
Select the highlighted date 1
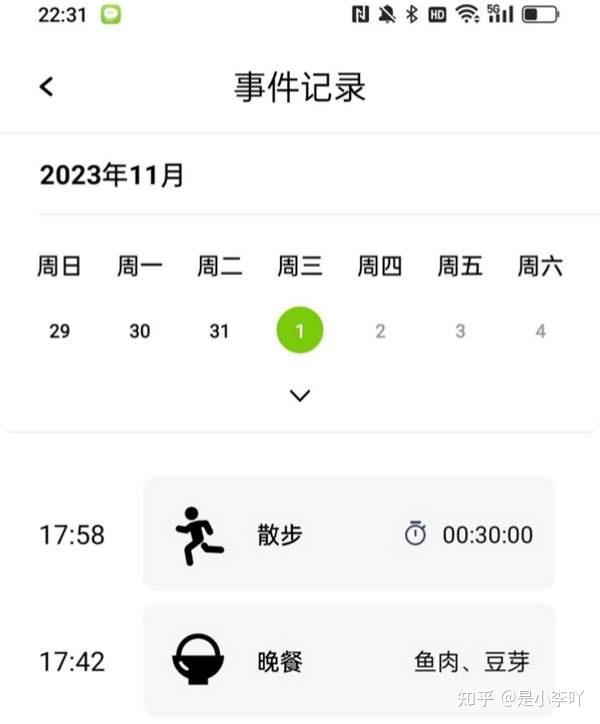pyautogui.click(x=300, y=331)
